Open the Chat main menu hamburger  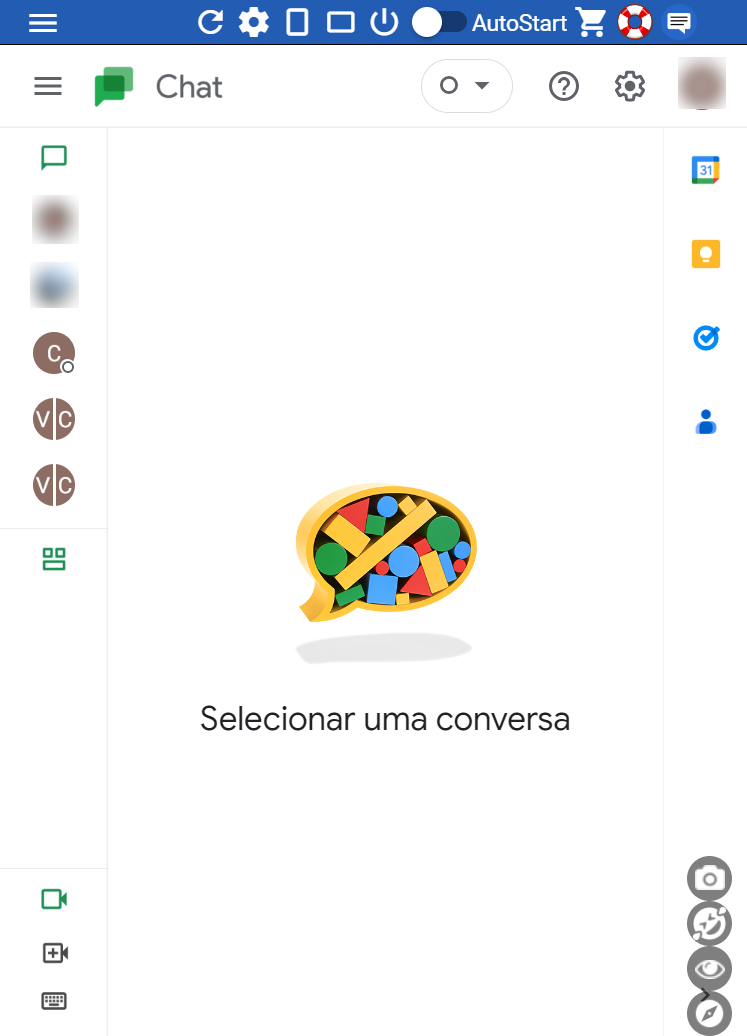tap(48, 87)
